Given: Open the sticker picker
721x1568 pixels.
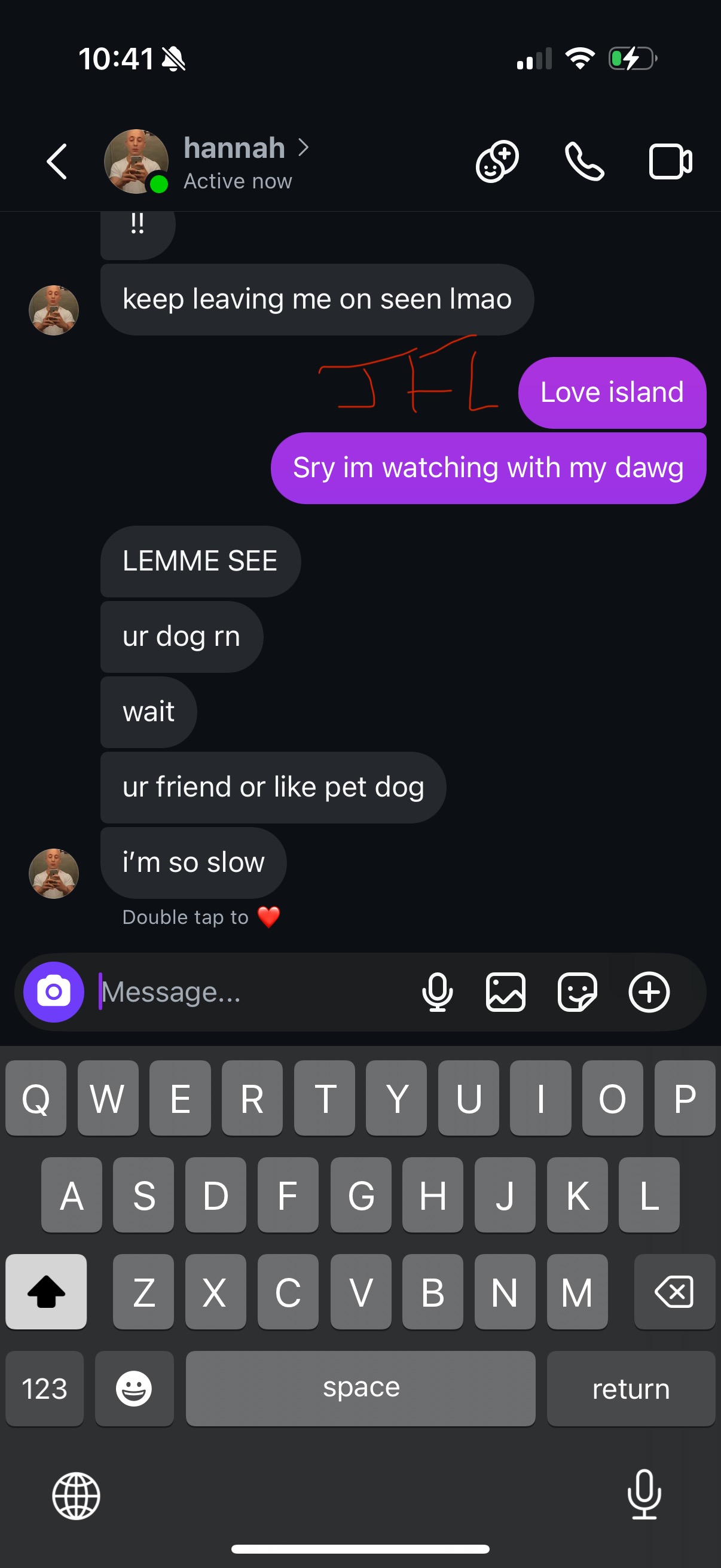Looking at the screenshot, I should [x=577, y=992].
